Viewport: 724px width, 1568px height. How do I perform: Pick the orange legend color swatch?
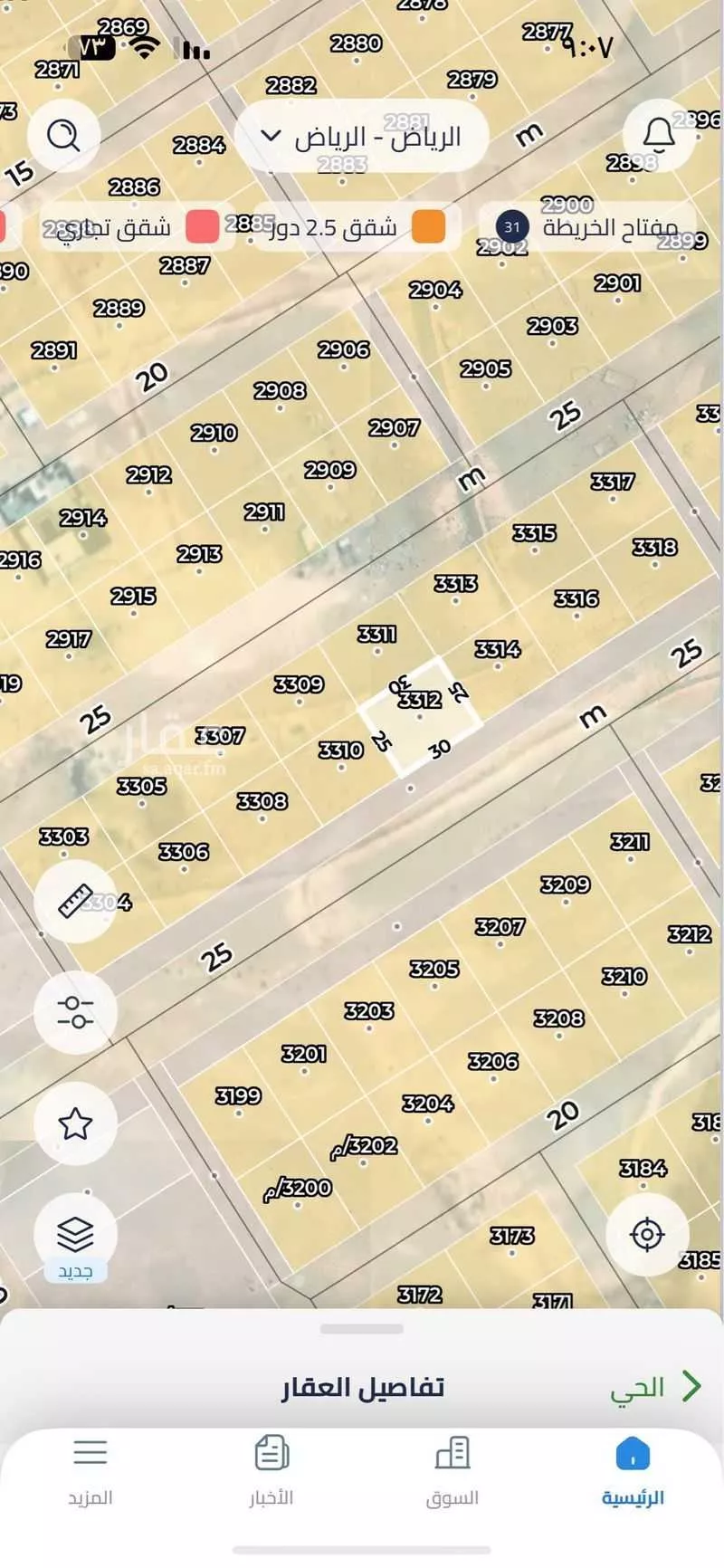click(427, 227)
